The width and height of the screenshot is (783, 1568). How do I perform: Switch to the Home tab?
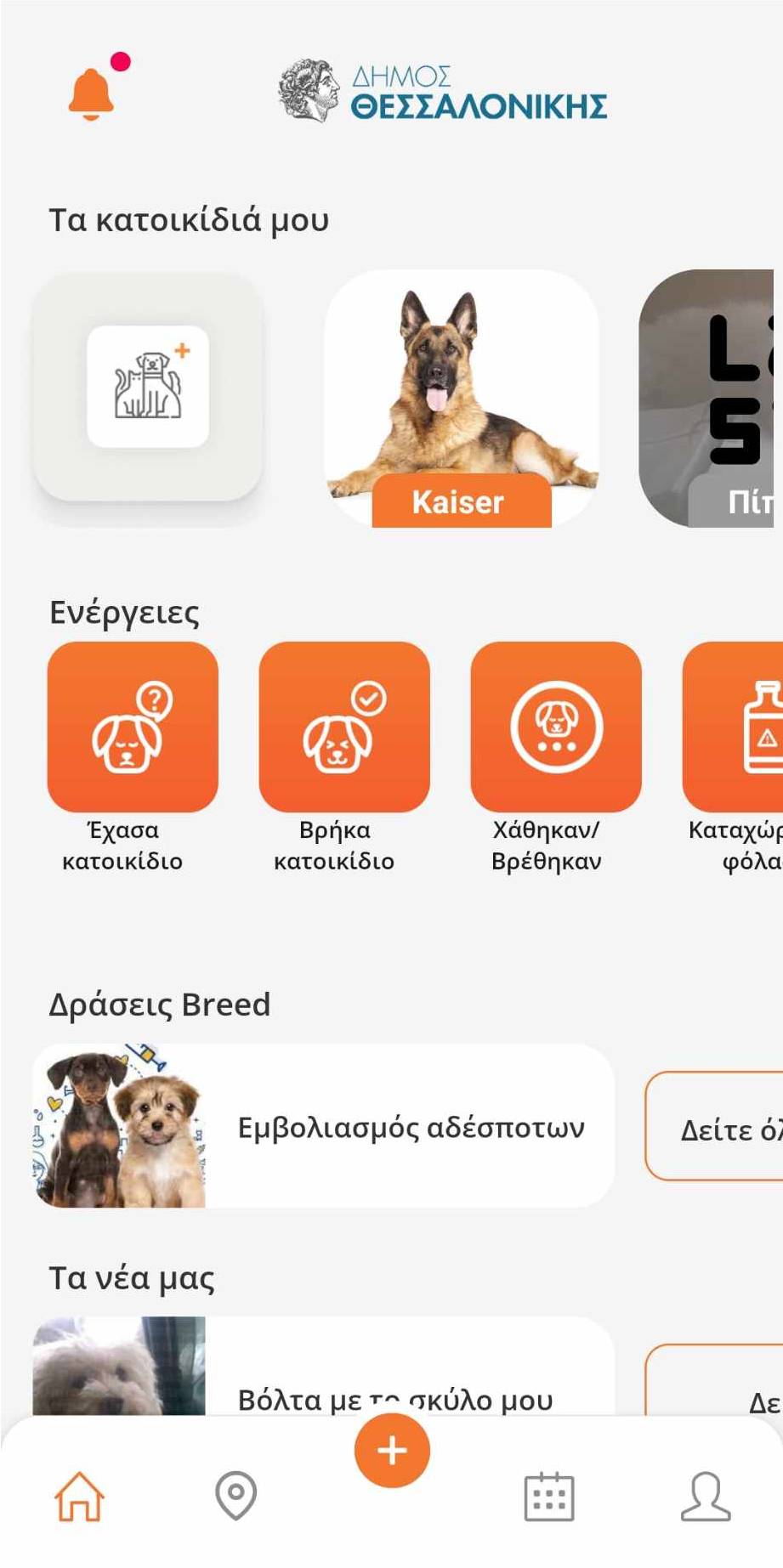tap(79, 1497)
